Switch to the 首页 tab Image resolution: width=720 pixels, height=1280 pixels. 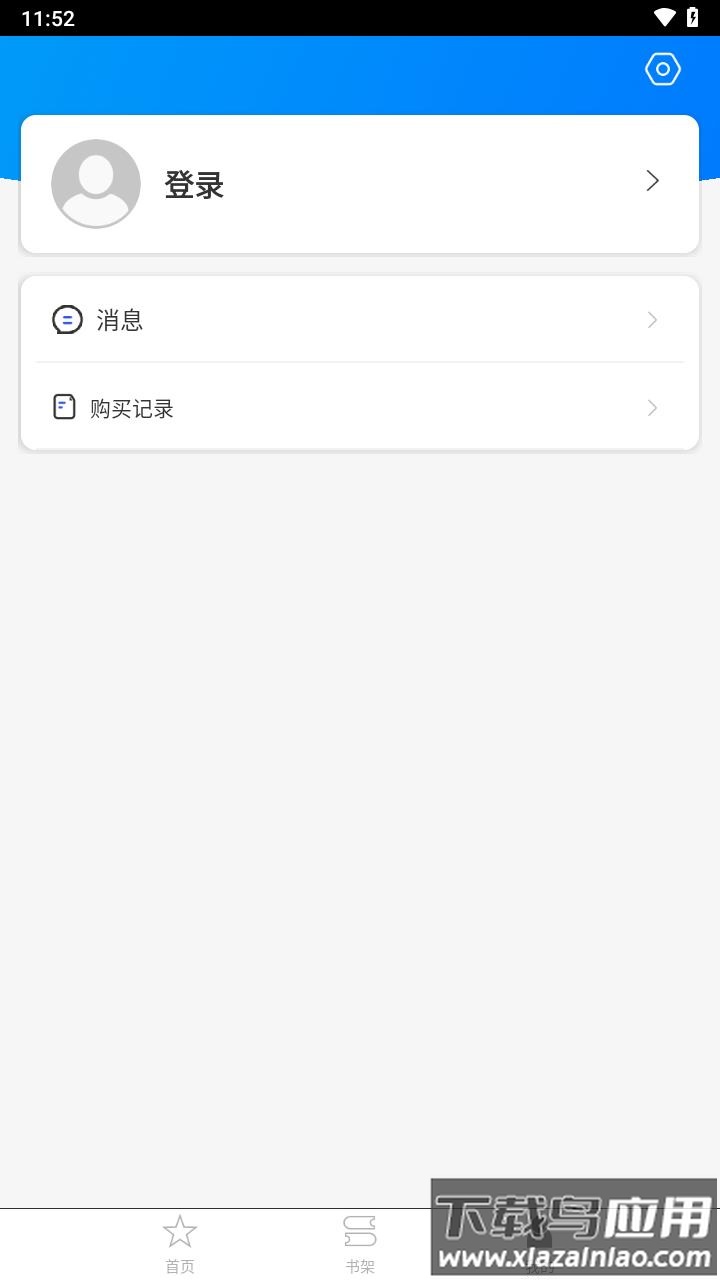(x=180, y=1243)
